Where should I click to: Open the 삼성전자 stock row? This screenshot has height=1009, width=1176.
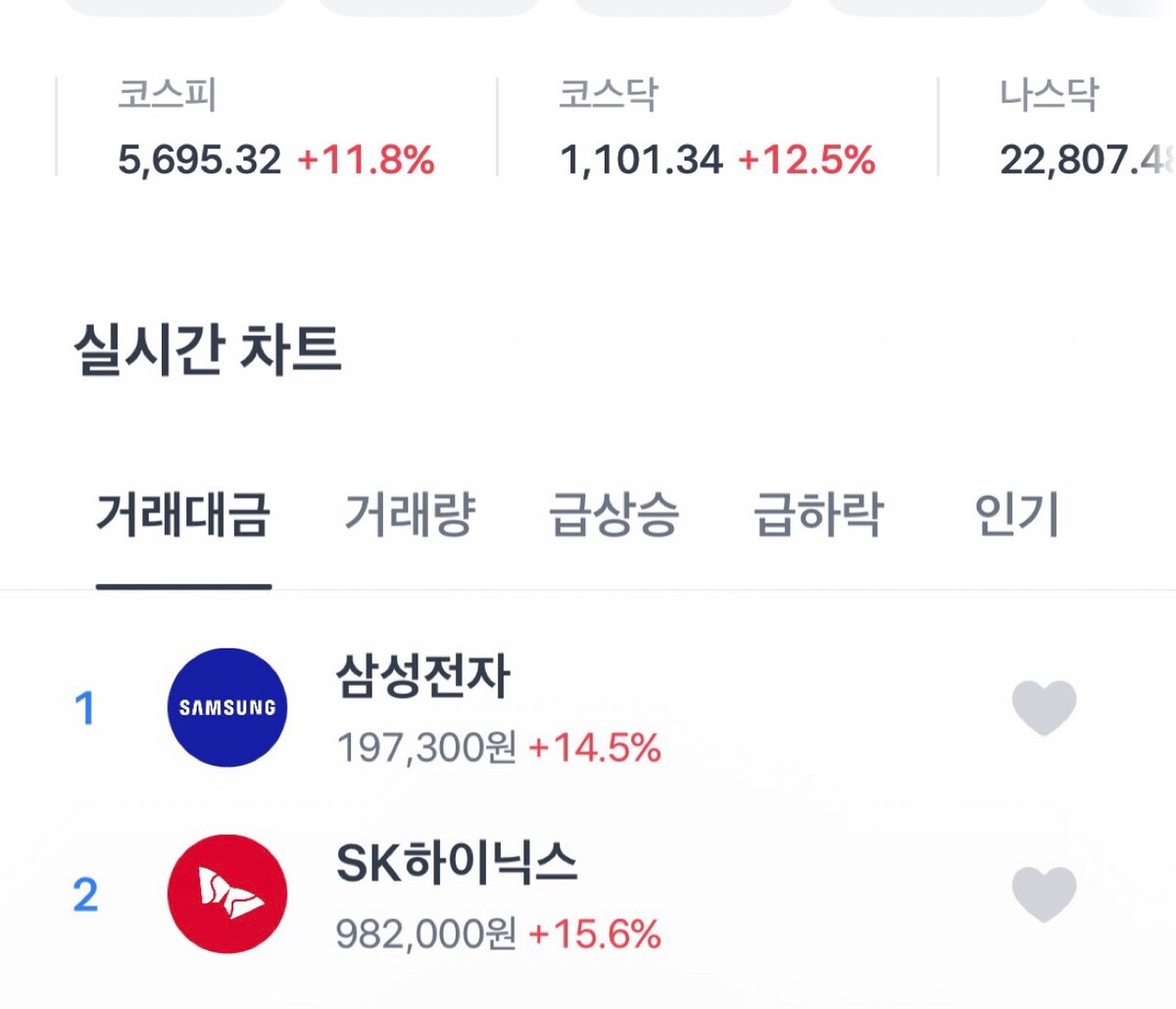[498, 707]
